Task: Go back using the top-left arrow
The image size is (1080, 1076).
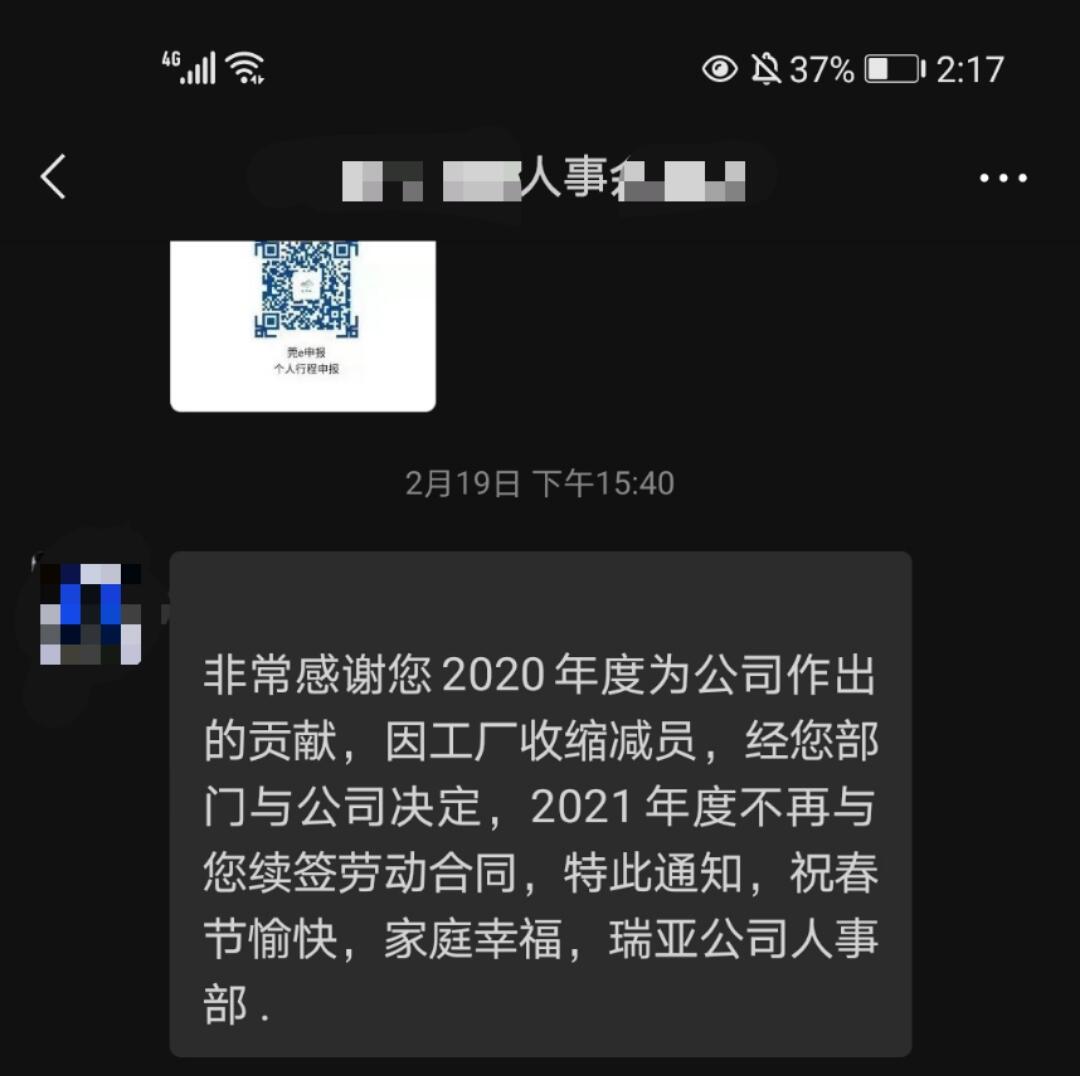Action: (54, 177)
